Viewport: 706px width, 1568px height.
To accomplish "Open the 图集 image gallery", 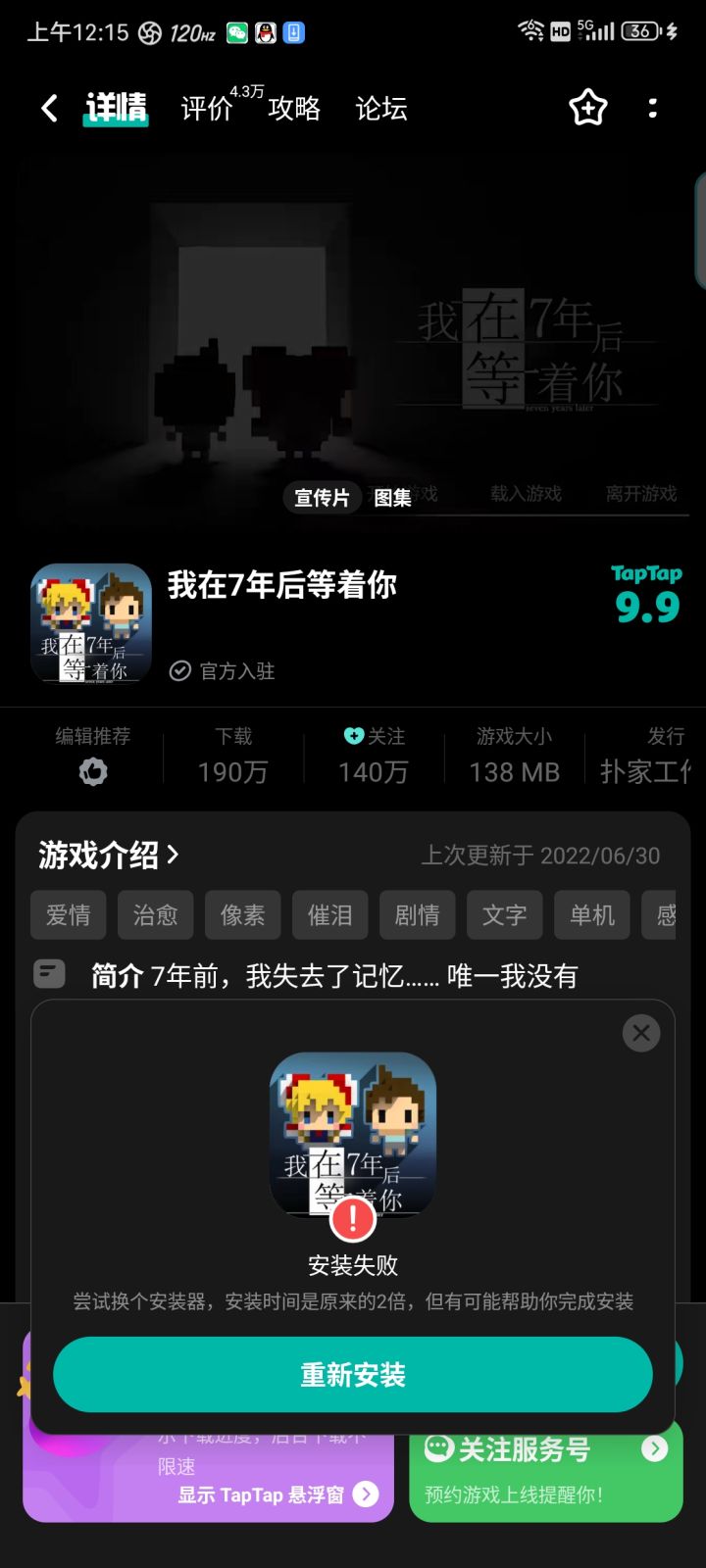I will click(393, 498).
